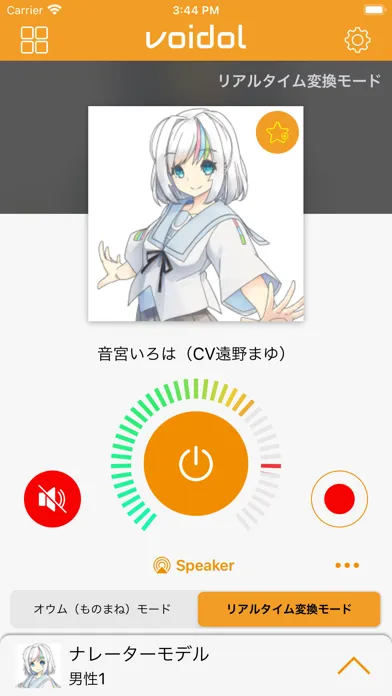Select リアルタイム変換モード tab
The width and height of the screenshot is (392, 696).
pos(289,609)
